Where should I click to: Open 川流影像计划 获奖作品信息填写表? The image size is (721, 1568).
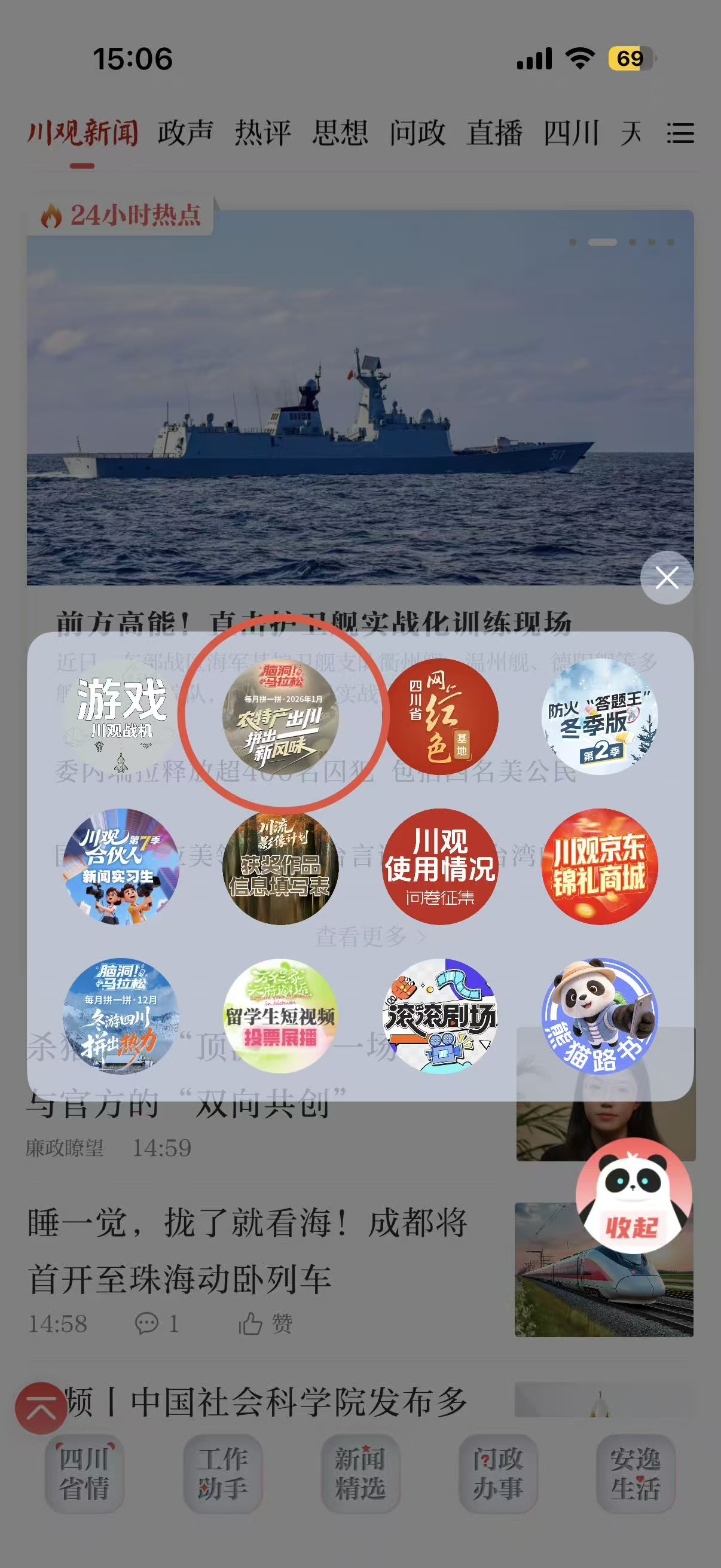[x=280, y=866]
